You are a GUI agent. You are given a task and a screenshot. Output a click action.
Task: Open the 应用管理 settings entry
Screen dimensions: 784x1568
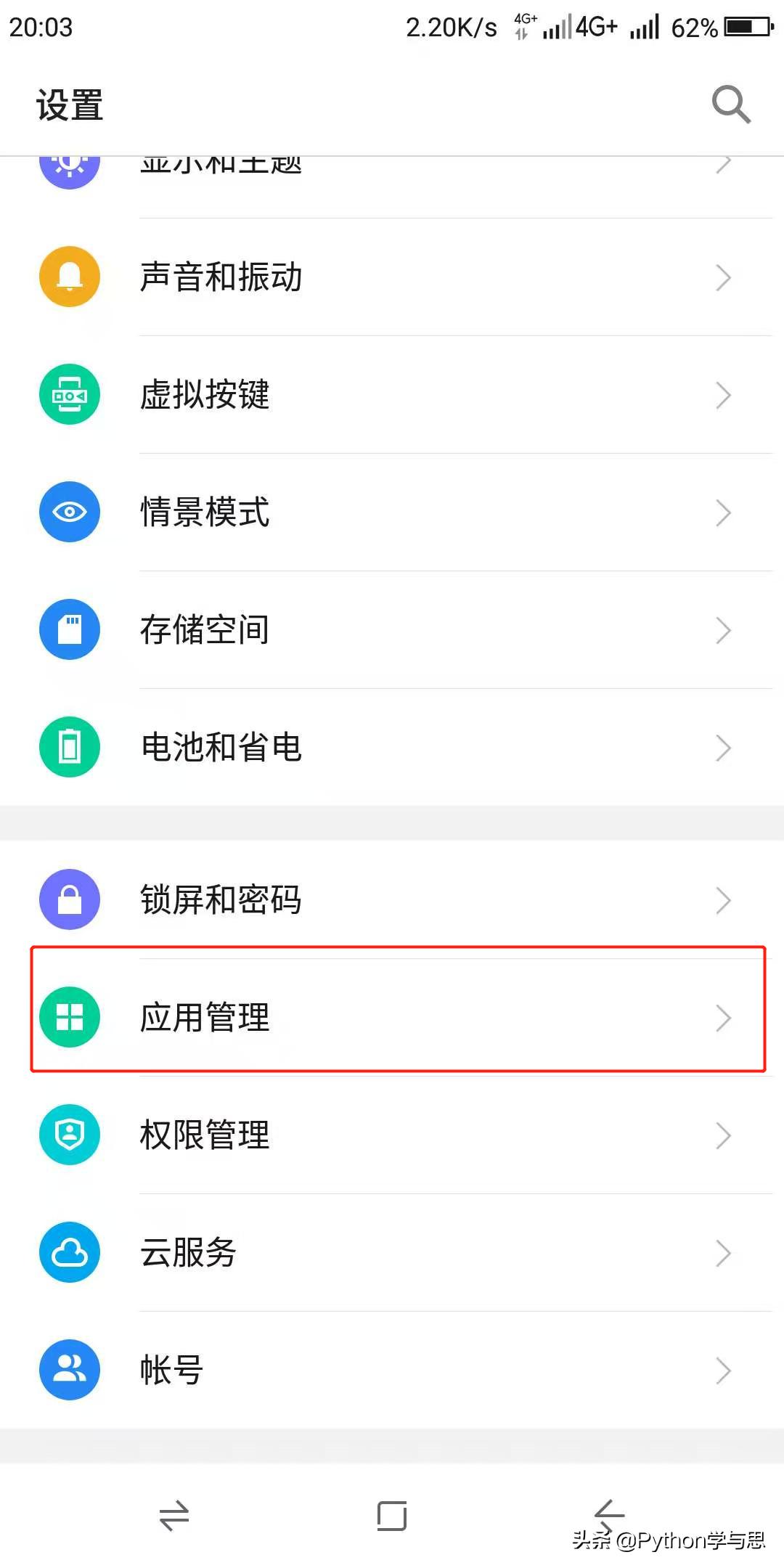(x=392, y=1017)
